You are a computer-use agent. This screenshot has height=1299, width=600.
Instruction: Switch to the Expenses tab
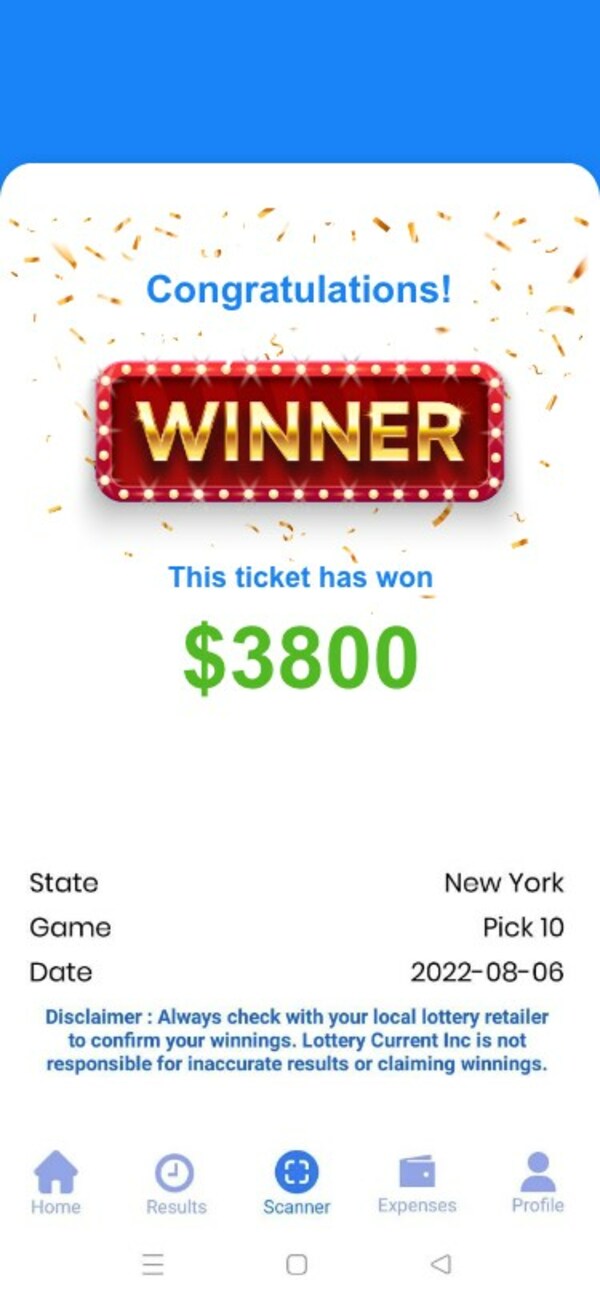coord(417,1183)
